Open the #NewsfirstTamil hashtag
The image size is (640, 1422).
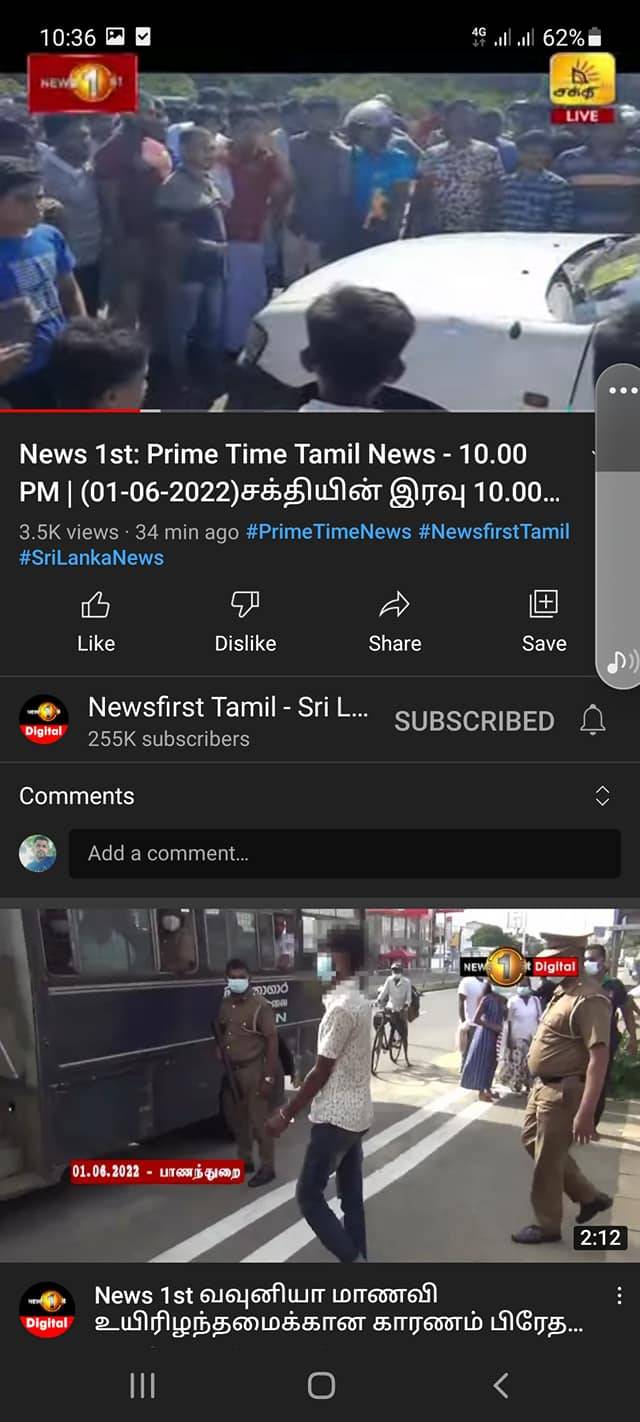point(493,532)
